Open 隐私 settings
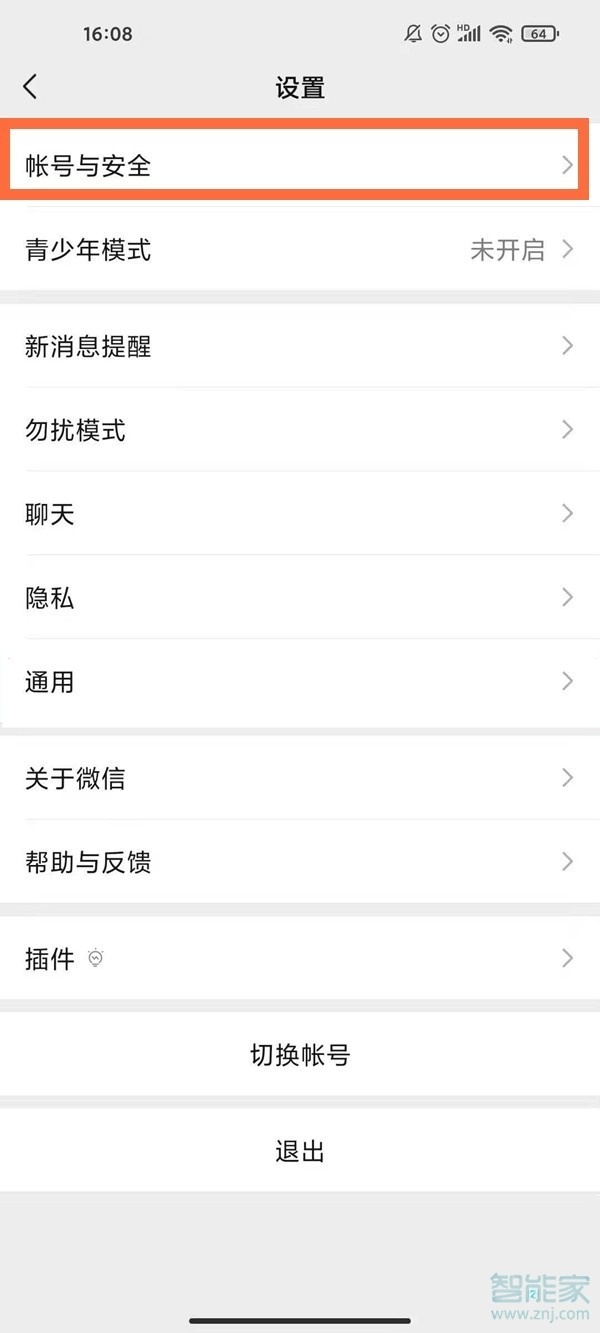The width and height of the screenshot is (600, 1333). click(298, 598)
